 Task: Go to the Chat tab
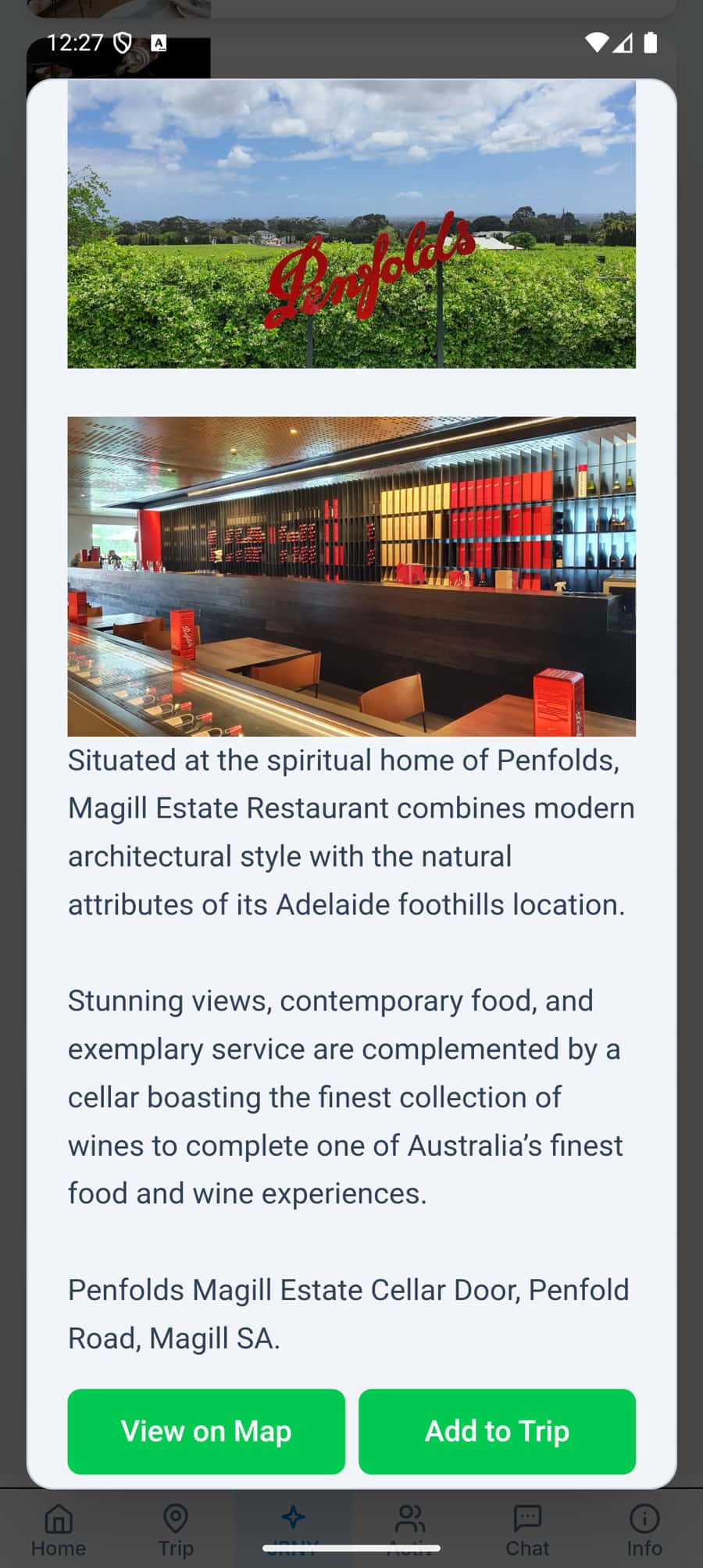coord(527,1531)
